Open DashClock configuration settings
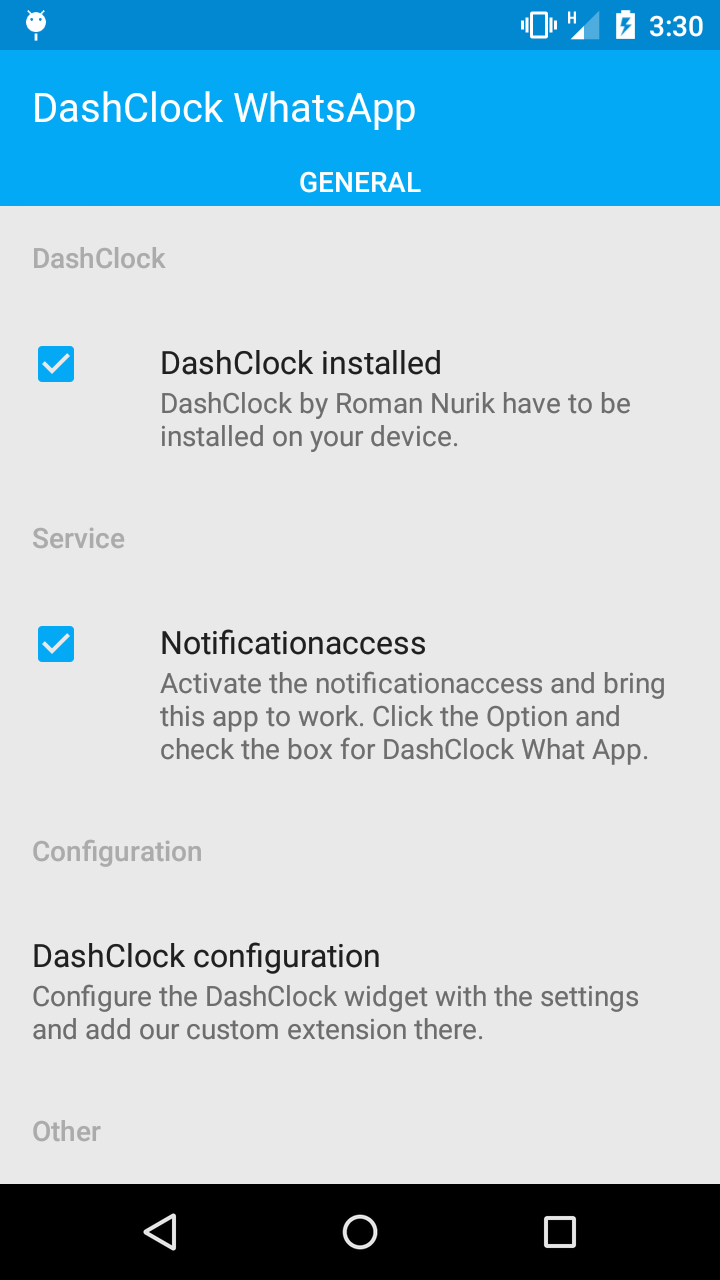This screenshot has height=1280, width=720. 335,990
